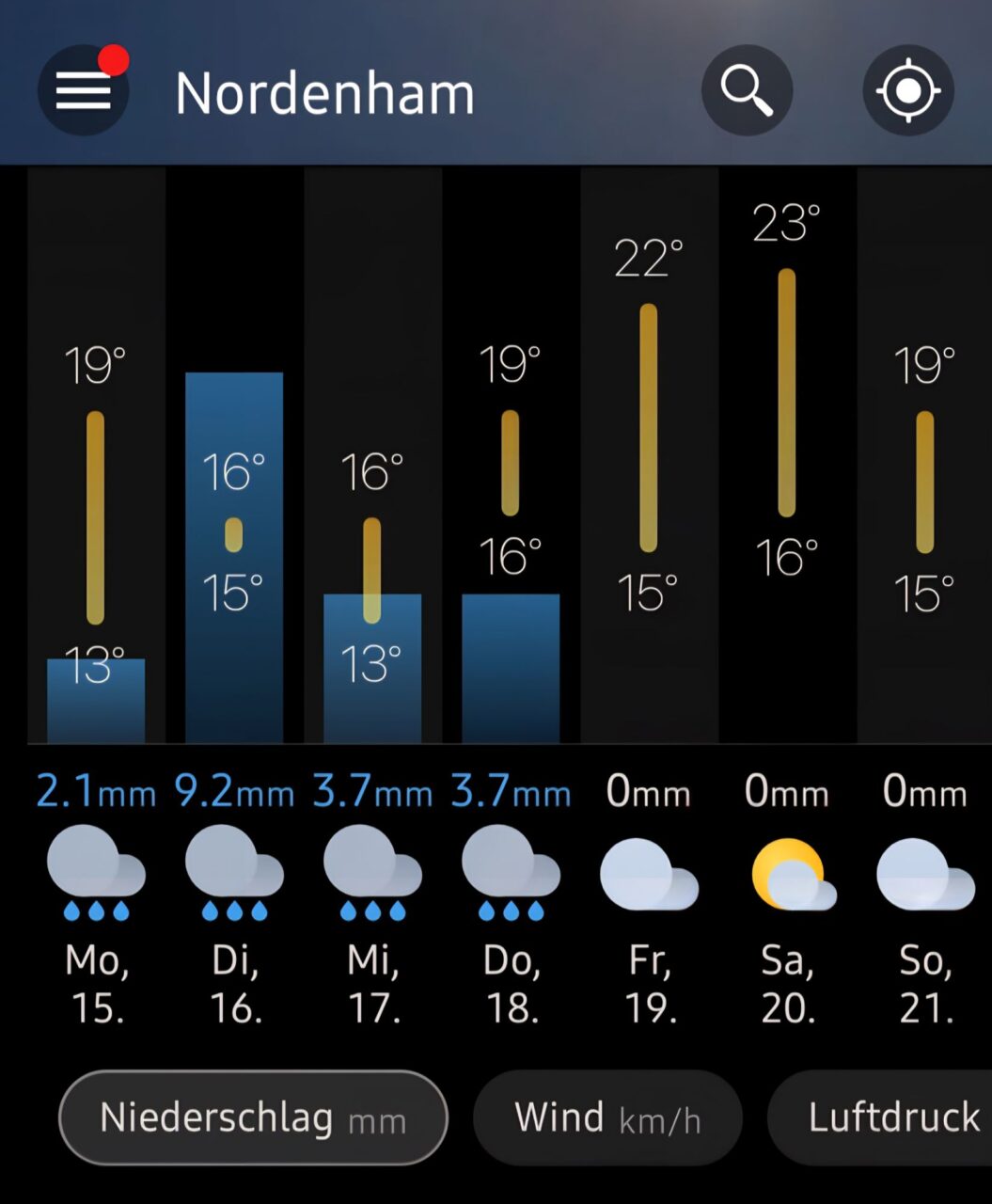Open the hamburger menu
The image size is (992, 1204).
pos(83,91)
